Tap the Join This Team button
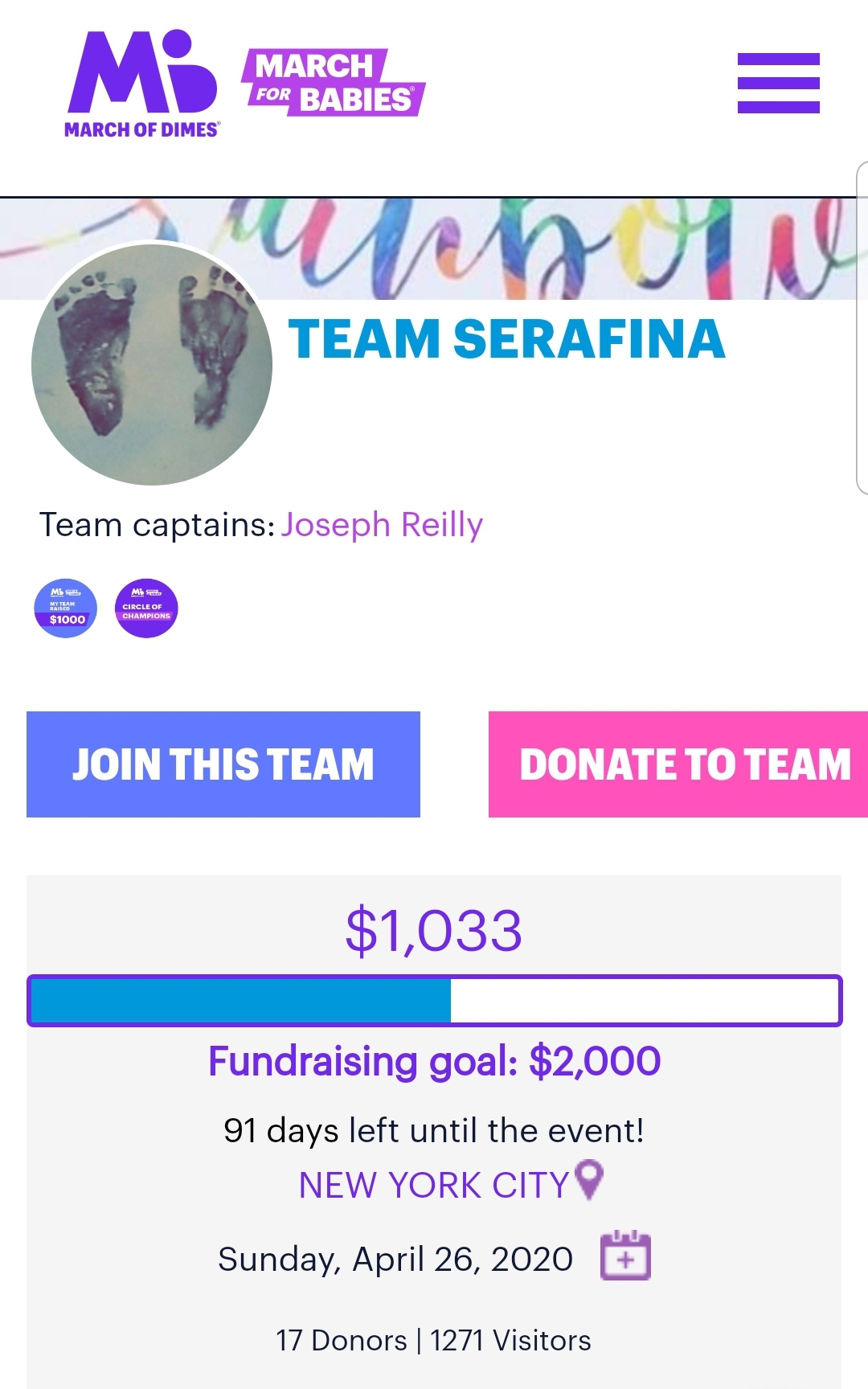868x1389 pixels. [x=223, y=764]
